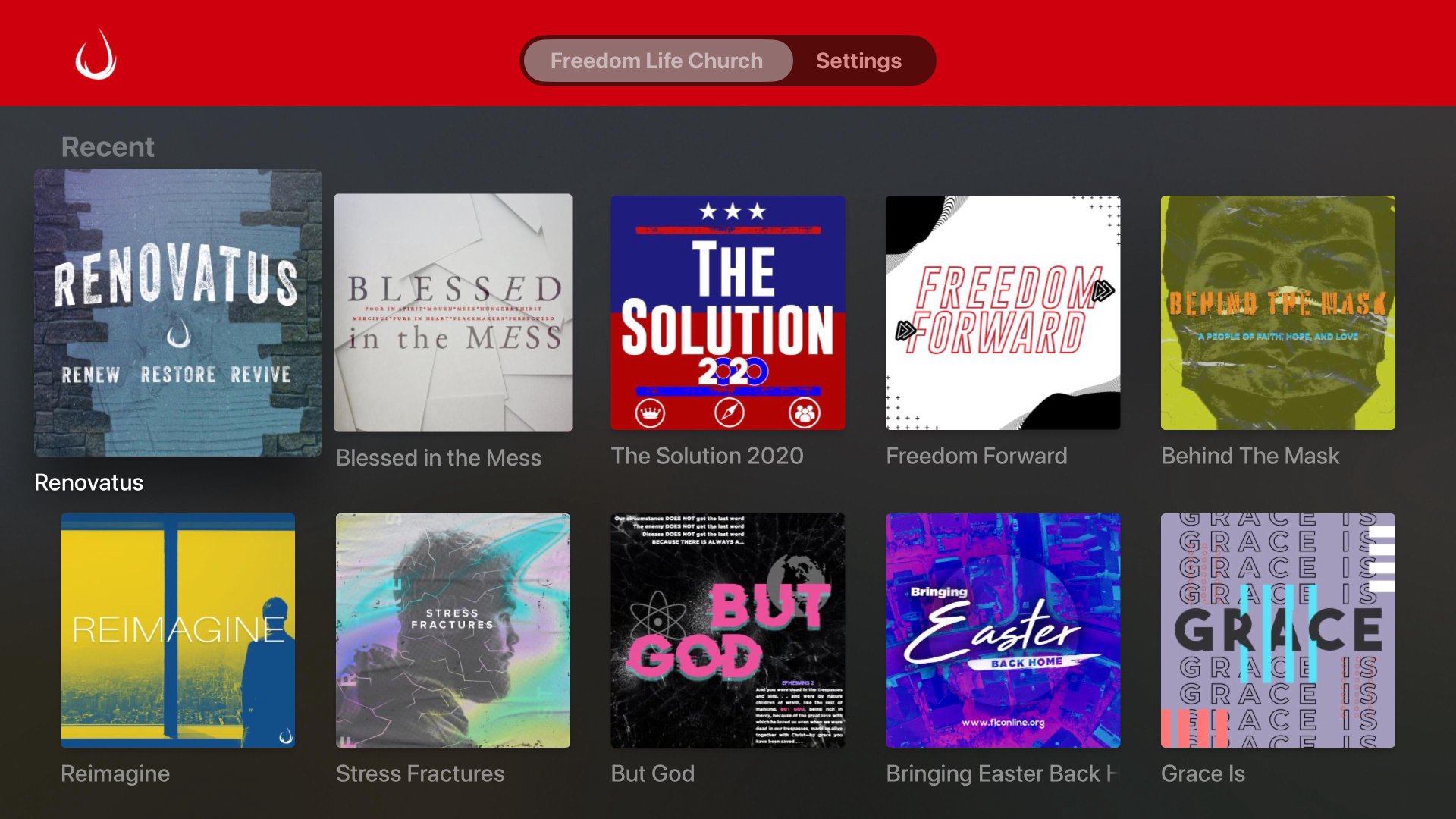
Task: Switch to the Settings tab
Action: [858, 61]
